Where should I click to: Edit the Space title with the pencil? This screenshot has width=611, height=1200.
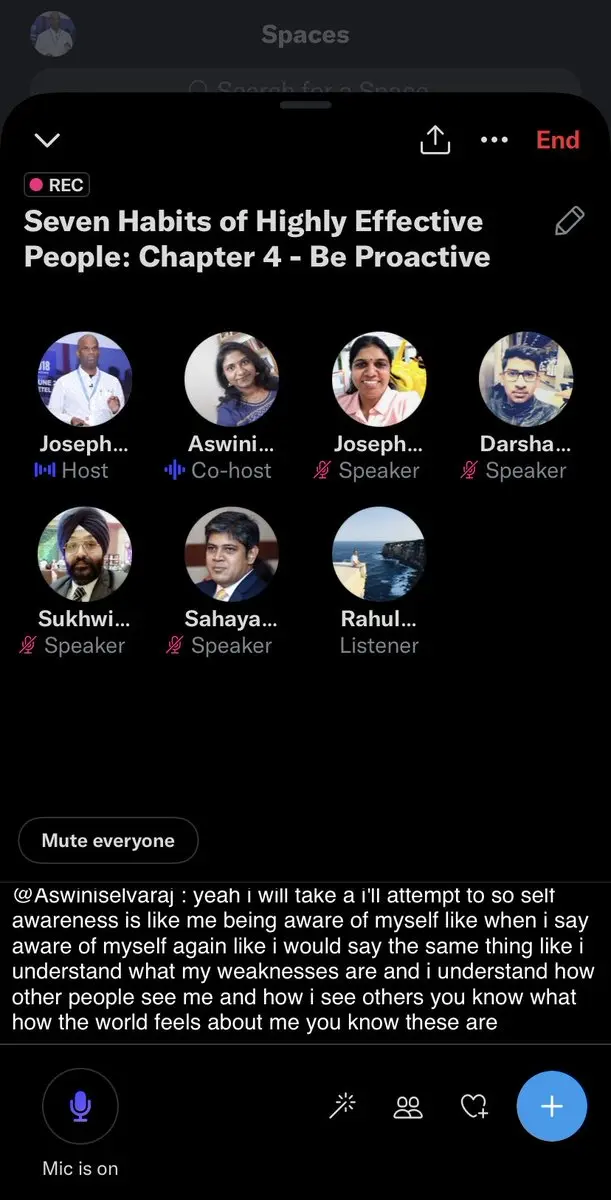(x=569, y=221)
